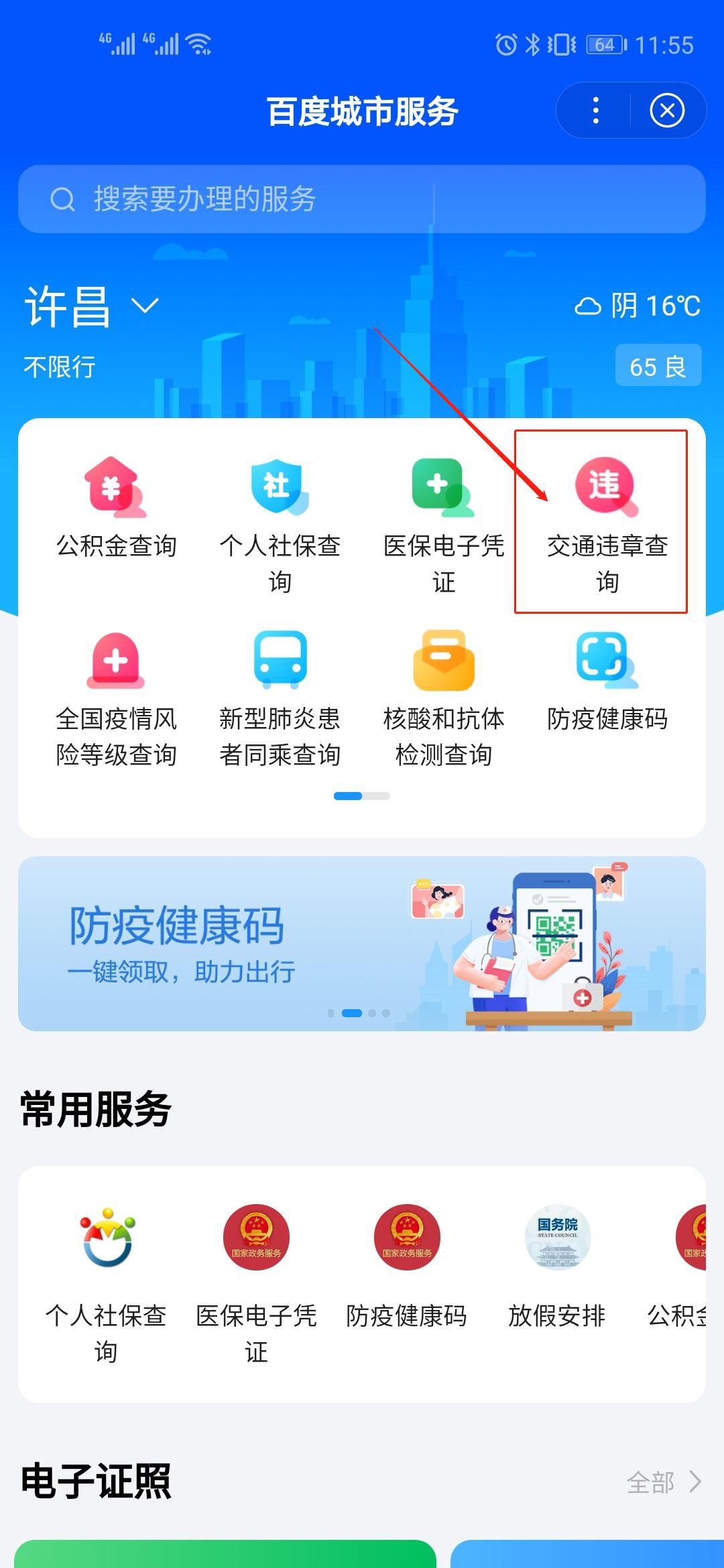Image resolution: width=724 pixels, height=1568 pixels.
Task: Open 医保电子凭证 under 常用服务
Action: point(256,1273)
